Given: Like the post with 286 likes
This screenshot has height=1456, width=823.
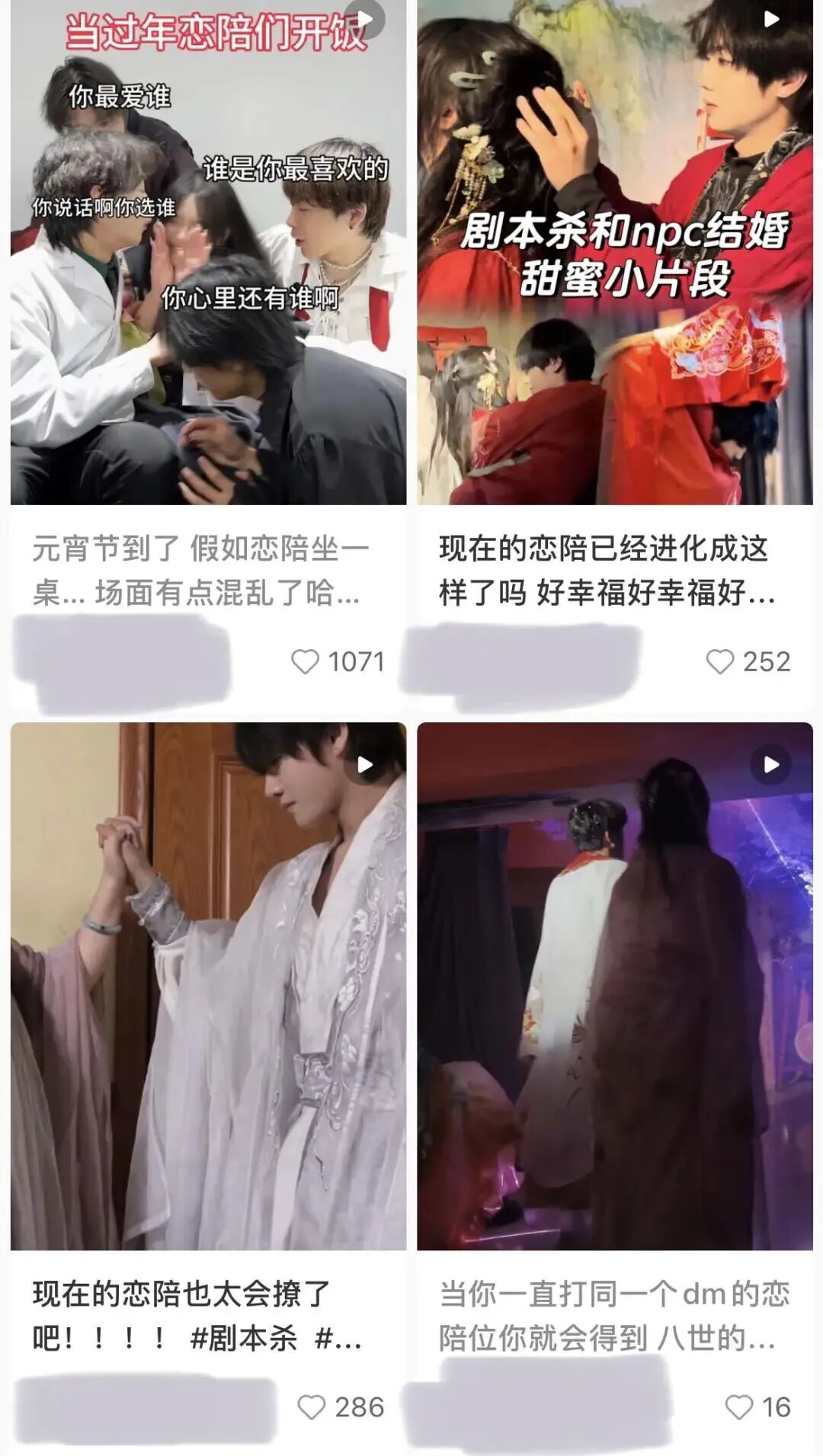Looking at the screenshot, I should coord(311,1406).
